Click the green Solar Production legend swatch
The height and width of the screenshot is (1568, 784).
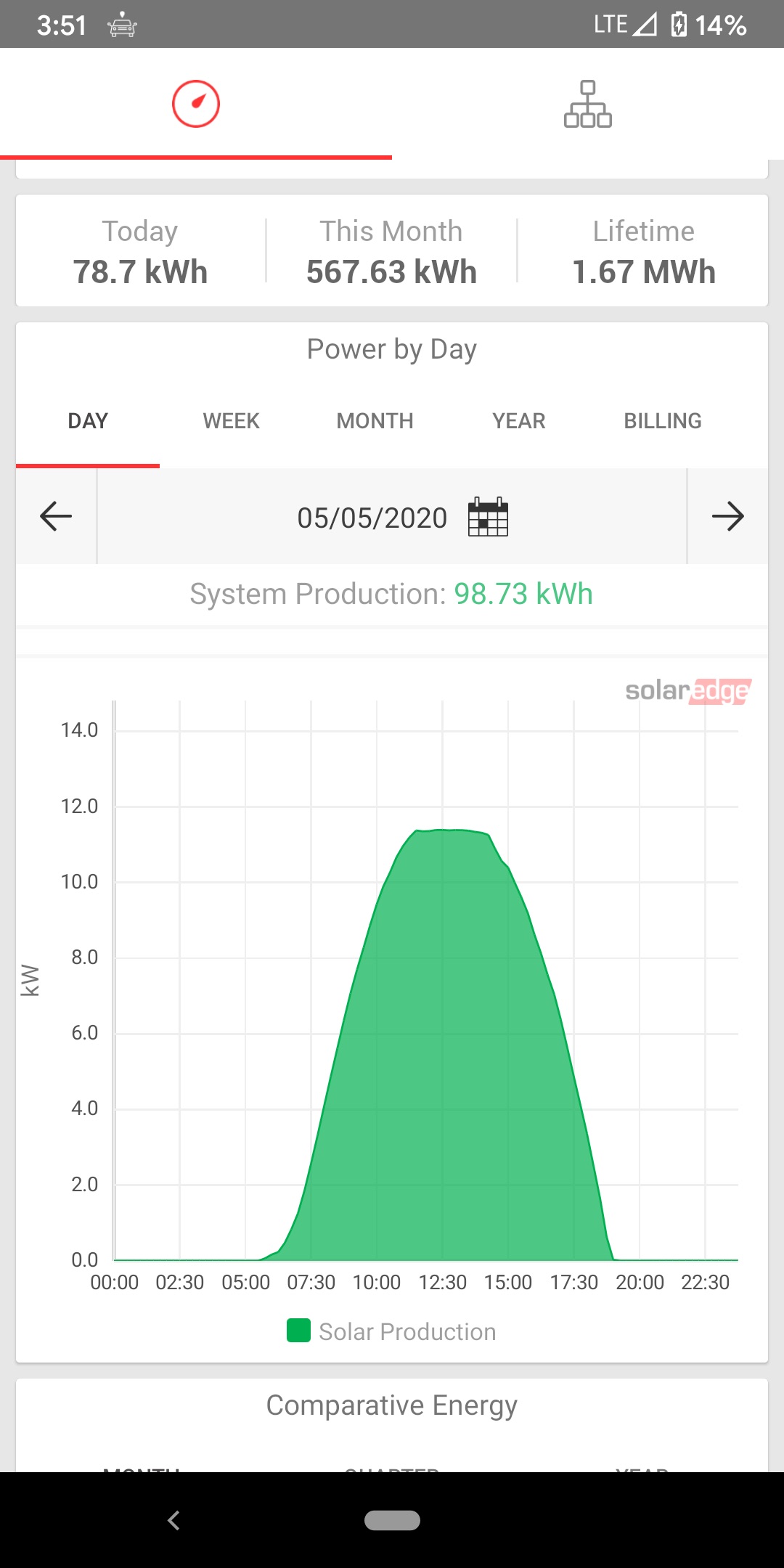[x=300, y=1331]
